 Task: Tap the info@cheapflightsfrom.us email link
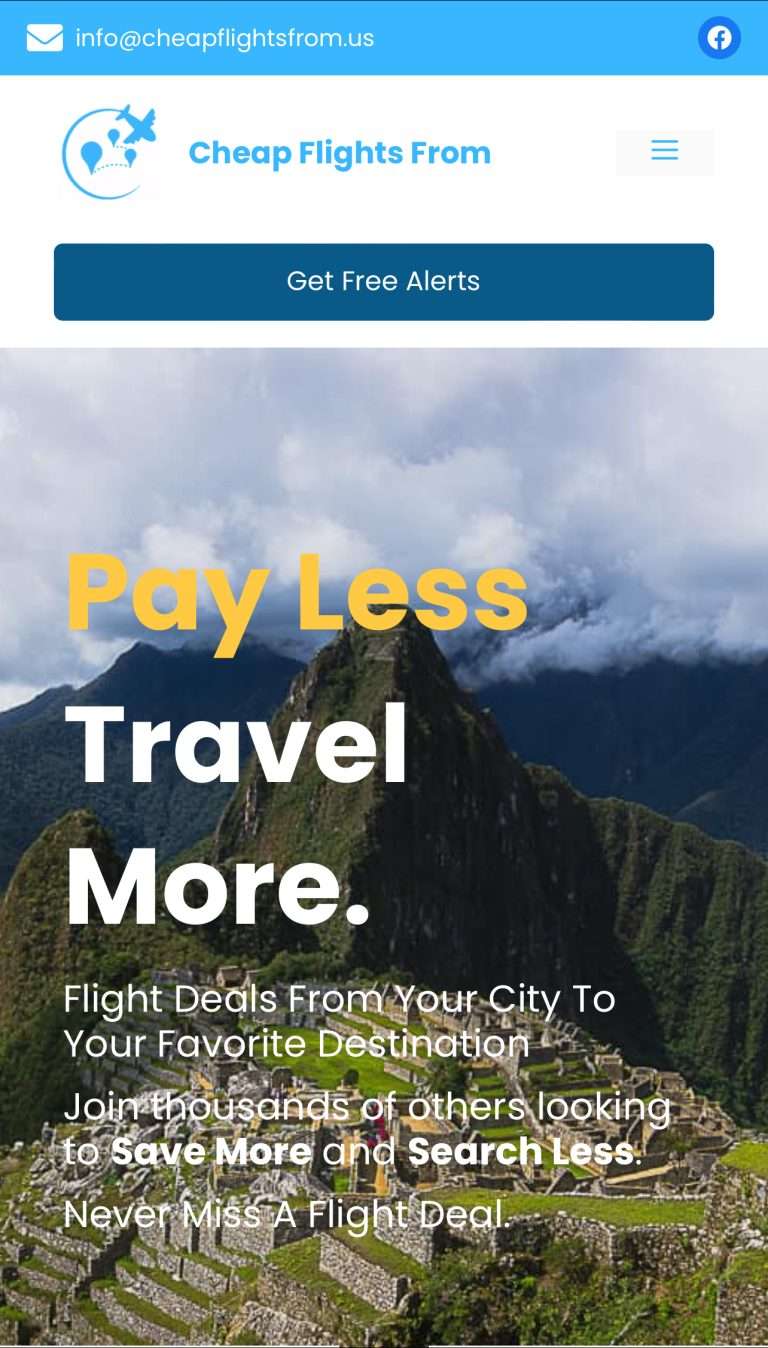tap(224, 38)
